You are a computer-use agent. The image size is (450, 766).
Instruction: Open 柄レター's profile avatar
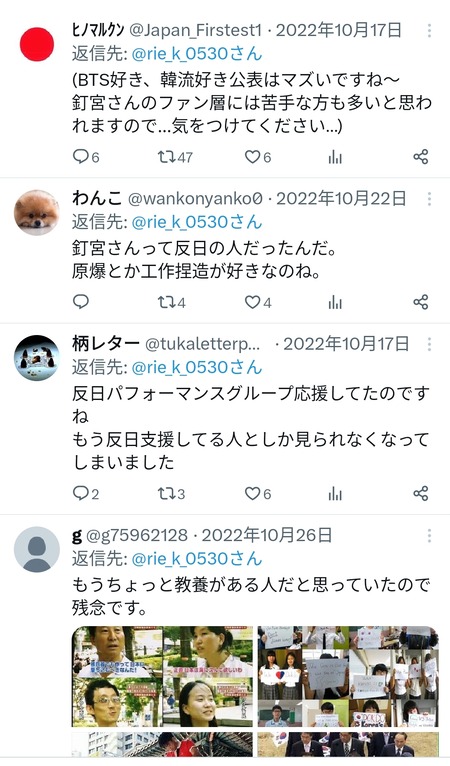[37, 358]
